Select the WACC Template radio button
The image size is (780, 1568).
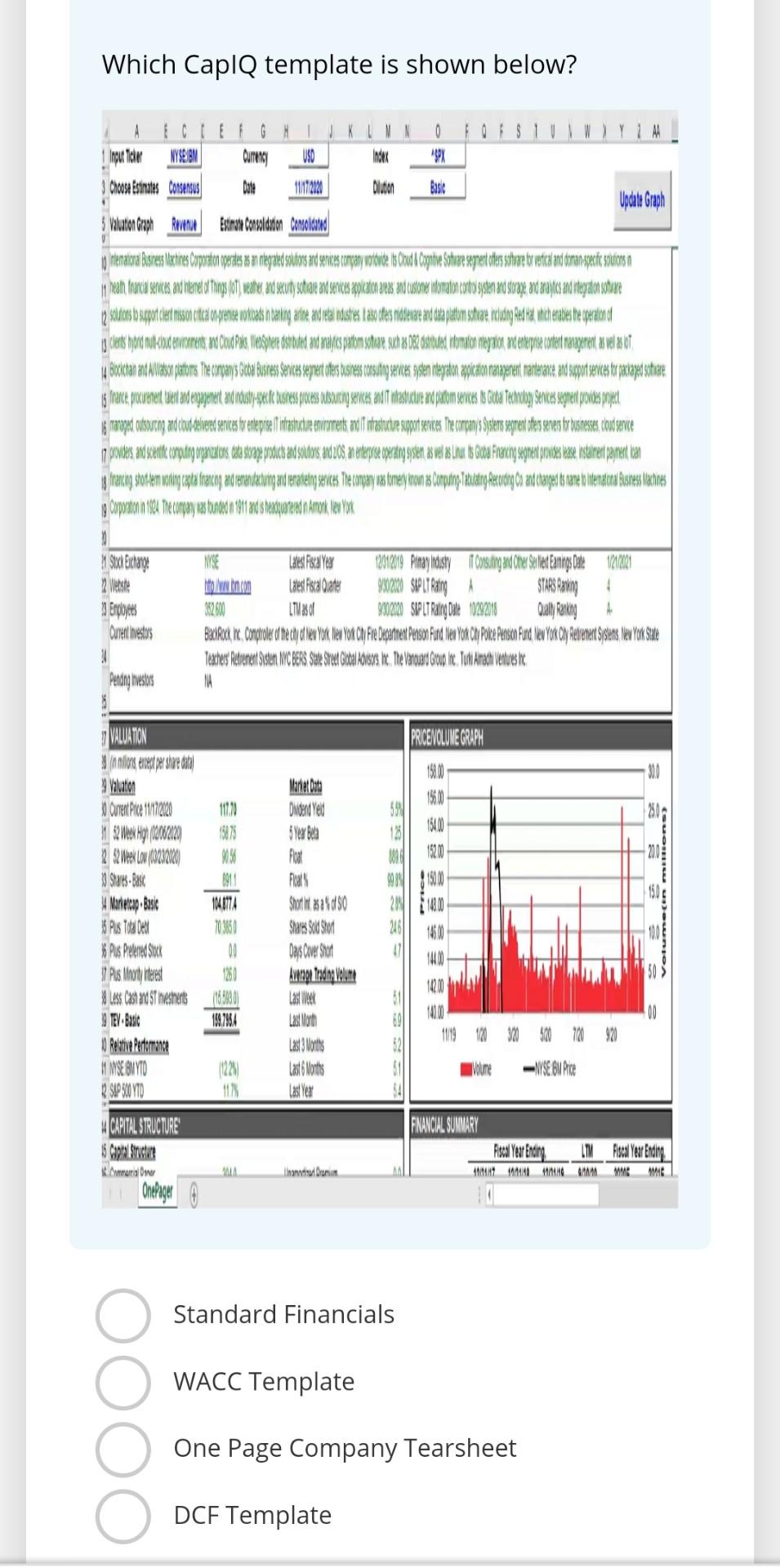(121, 1383)
